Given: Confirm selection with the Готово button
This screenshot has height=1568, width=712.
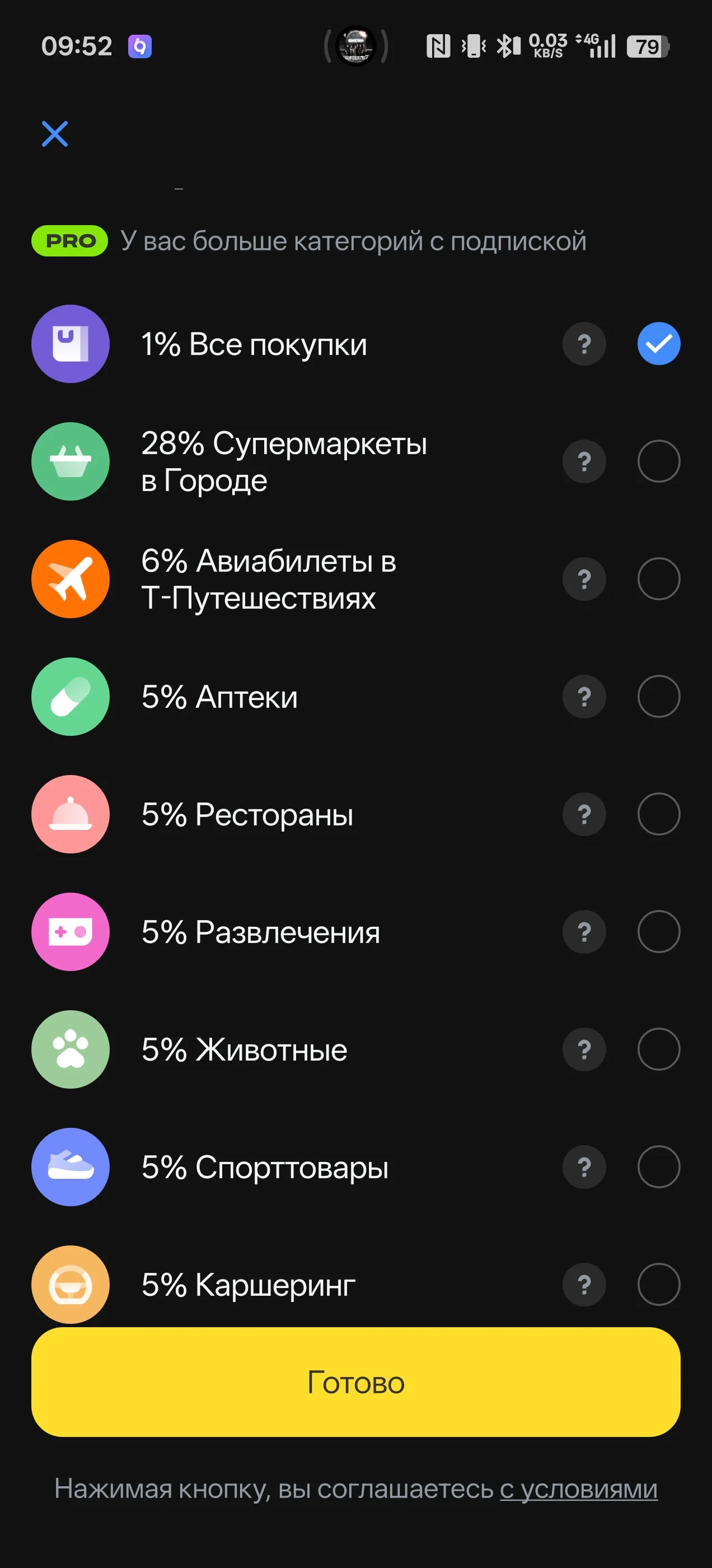Looking at the screenshot, I should click(x=356, y=1382).
